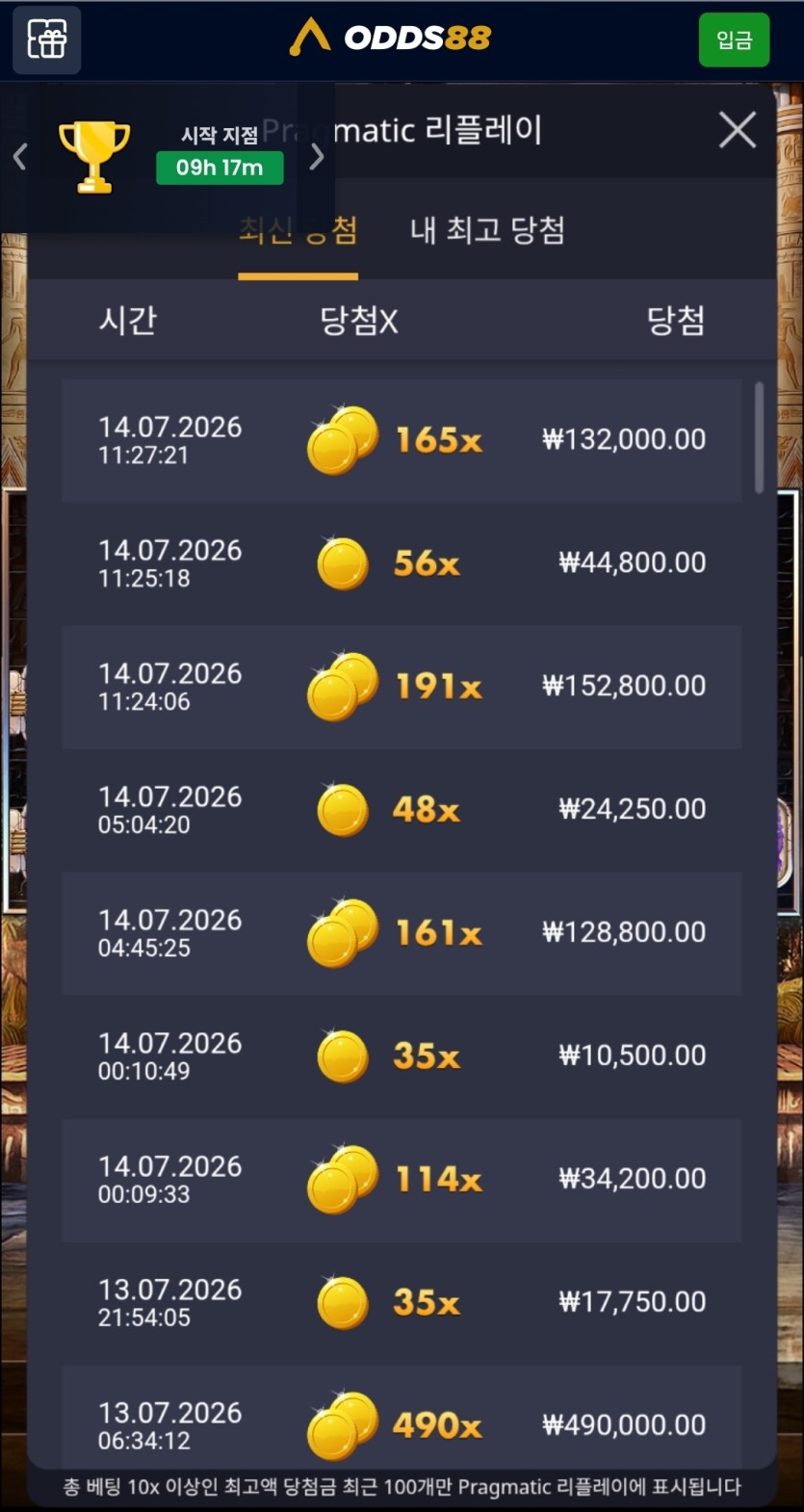Image resolution: width=804 pixels, height=1512 pixels.
Task: Open replay of 48x win ₩24,250.00
Action: [x=402, y=810]
